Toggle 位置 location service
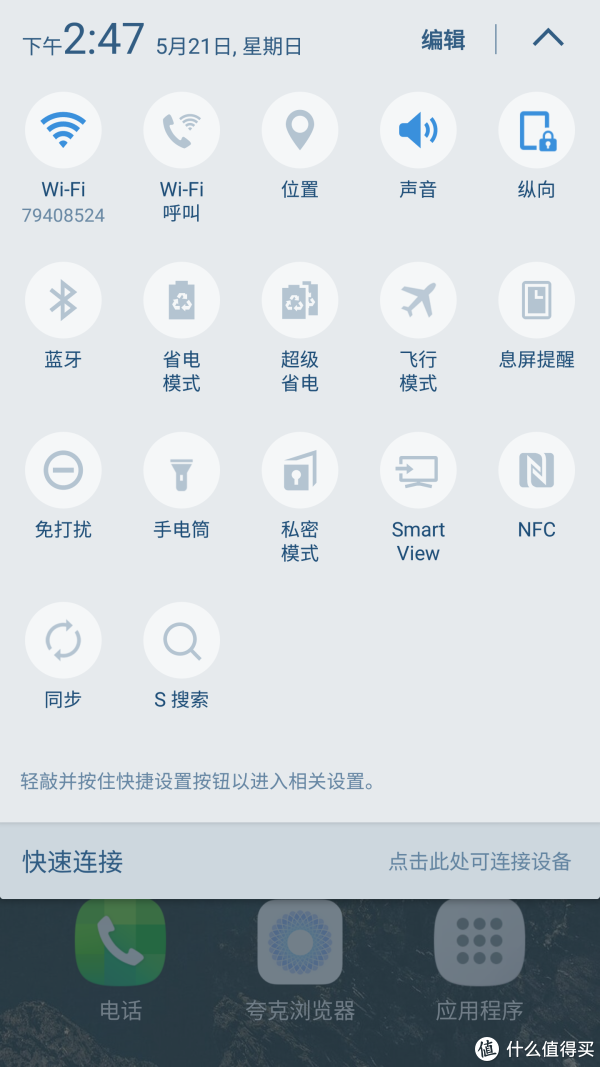The width and height of the screenshot is (600, 1067). point(300,131)
